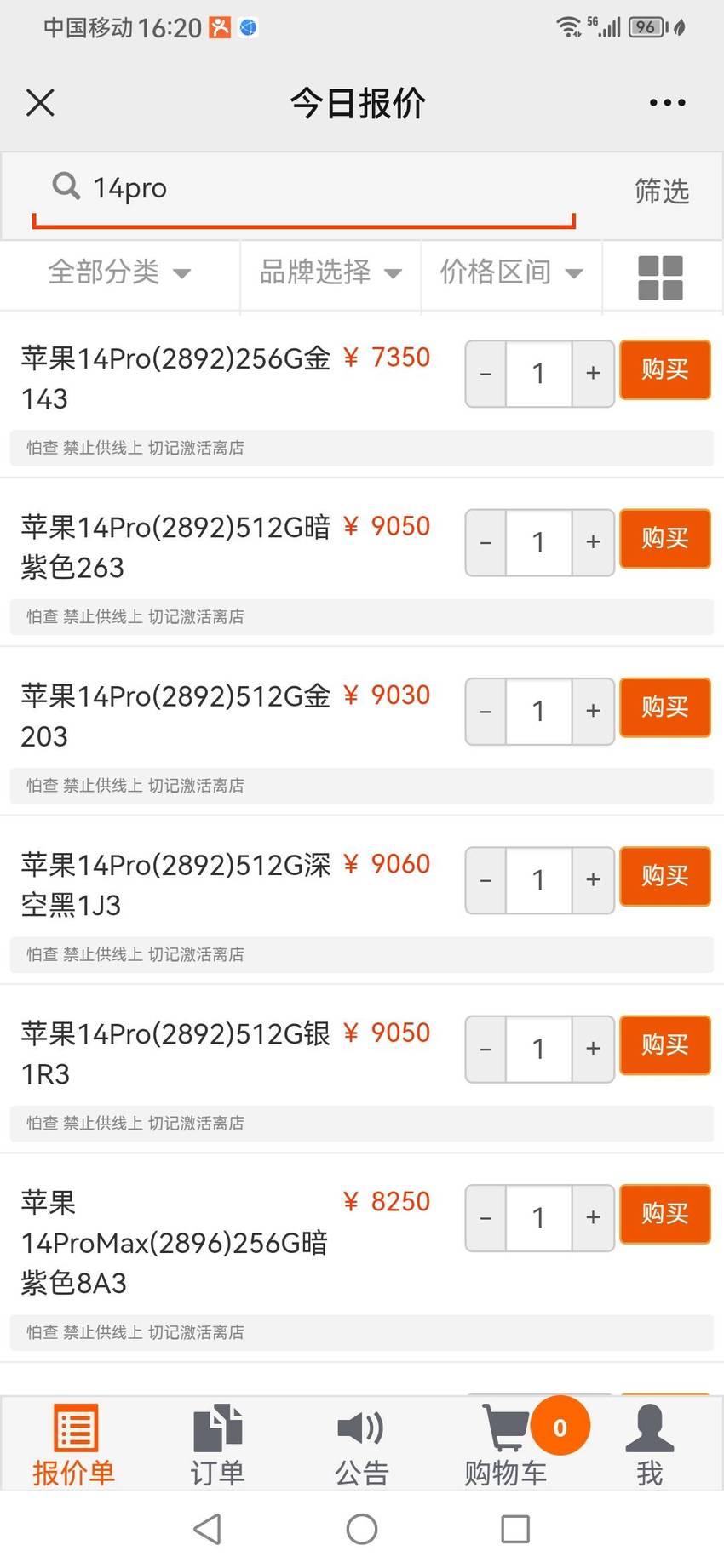The width and height of the screenshot is (724, 1568).
Task: Increase quantity for 14Pro 512G暗紫色263
Action: (x=593, y=542)
